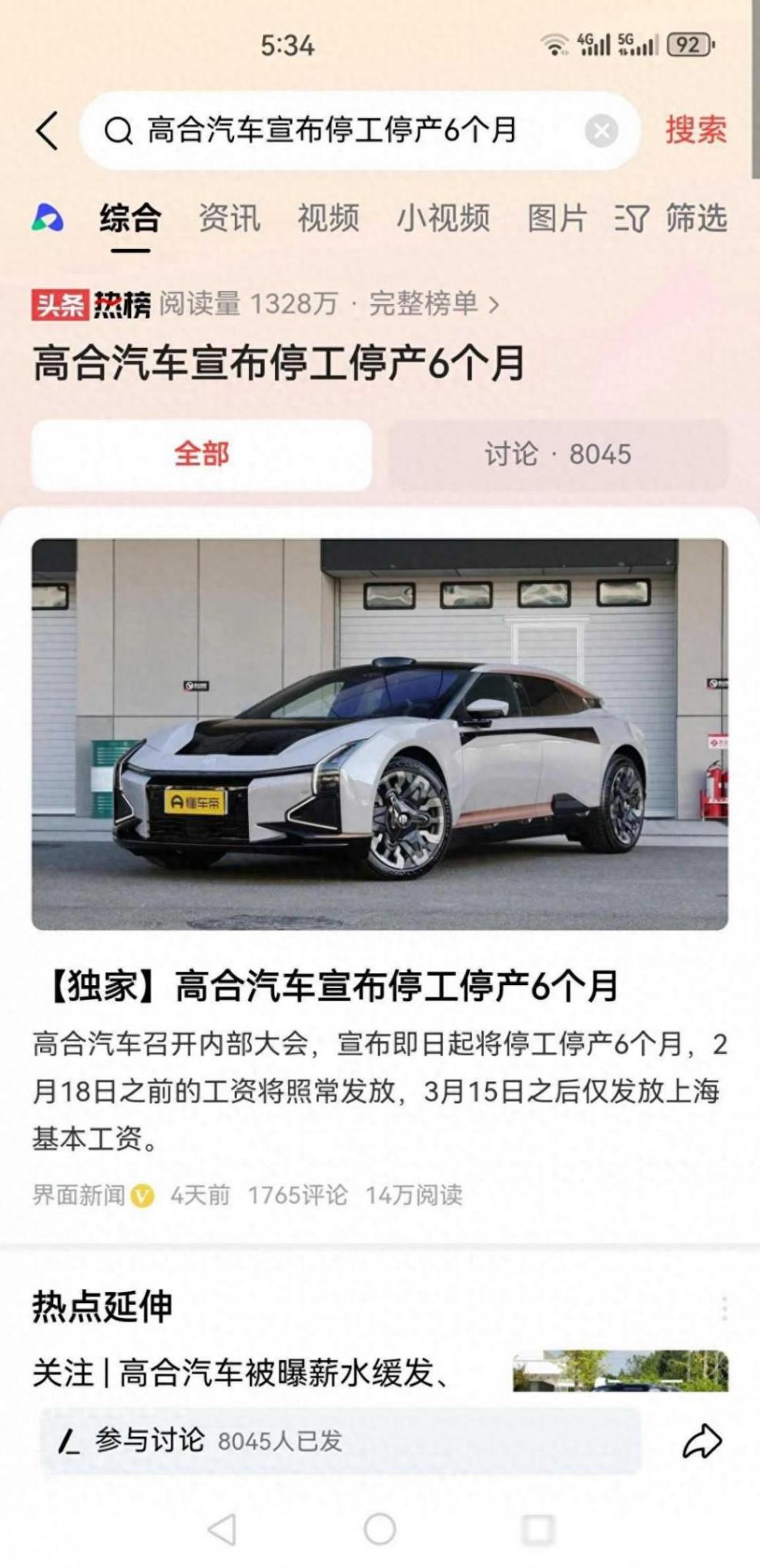The image size is (760, 1568).
Task: Share this hot topic
Action: click(701, 1441)
